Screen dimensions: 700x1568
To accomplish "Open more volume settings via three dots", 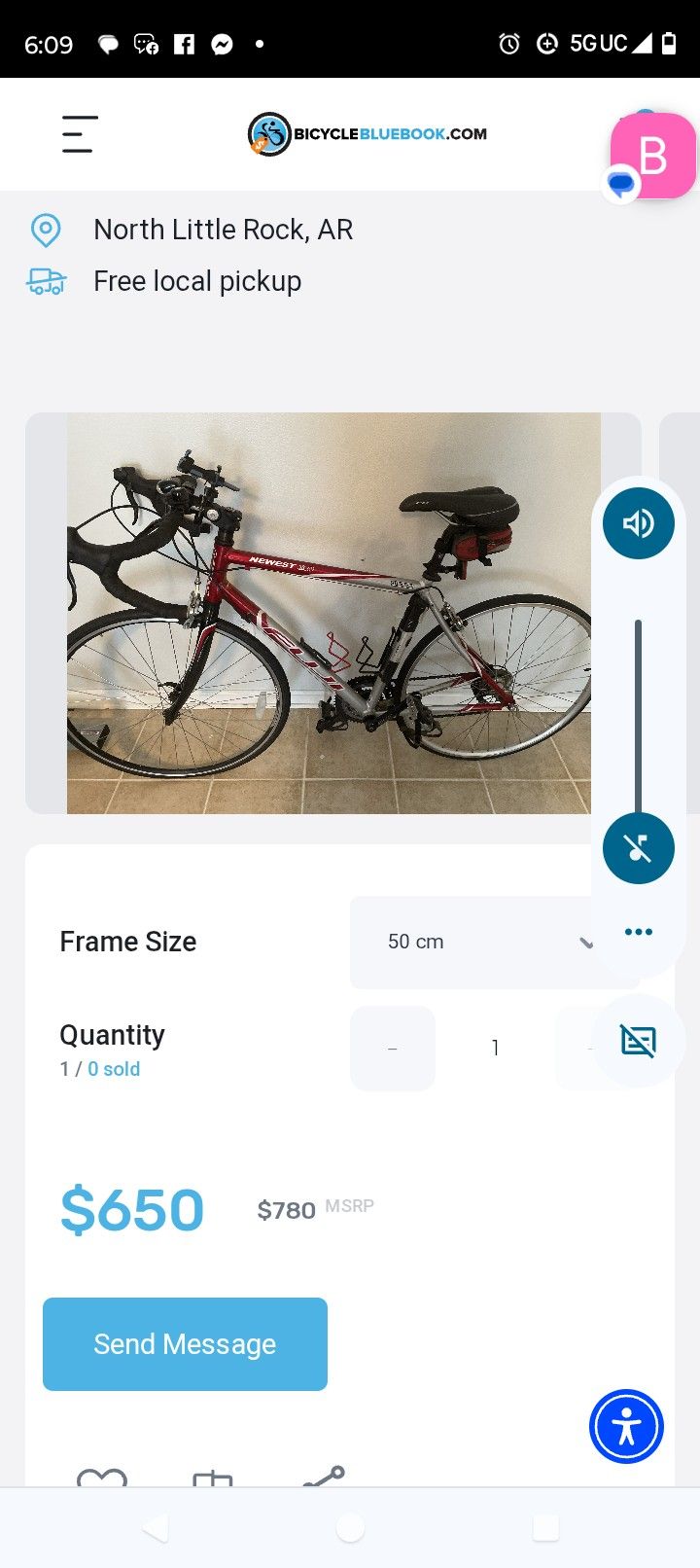I will click(x=639, y=932).
